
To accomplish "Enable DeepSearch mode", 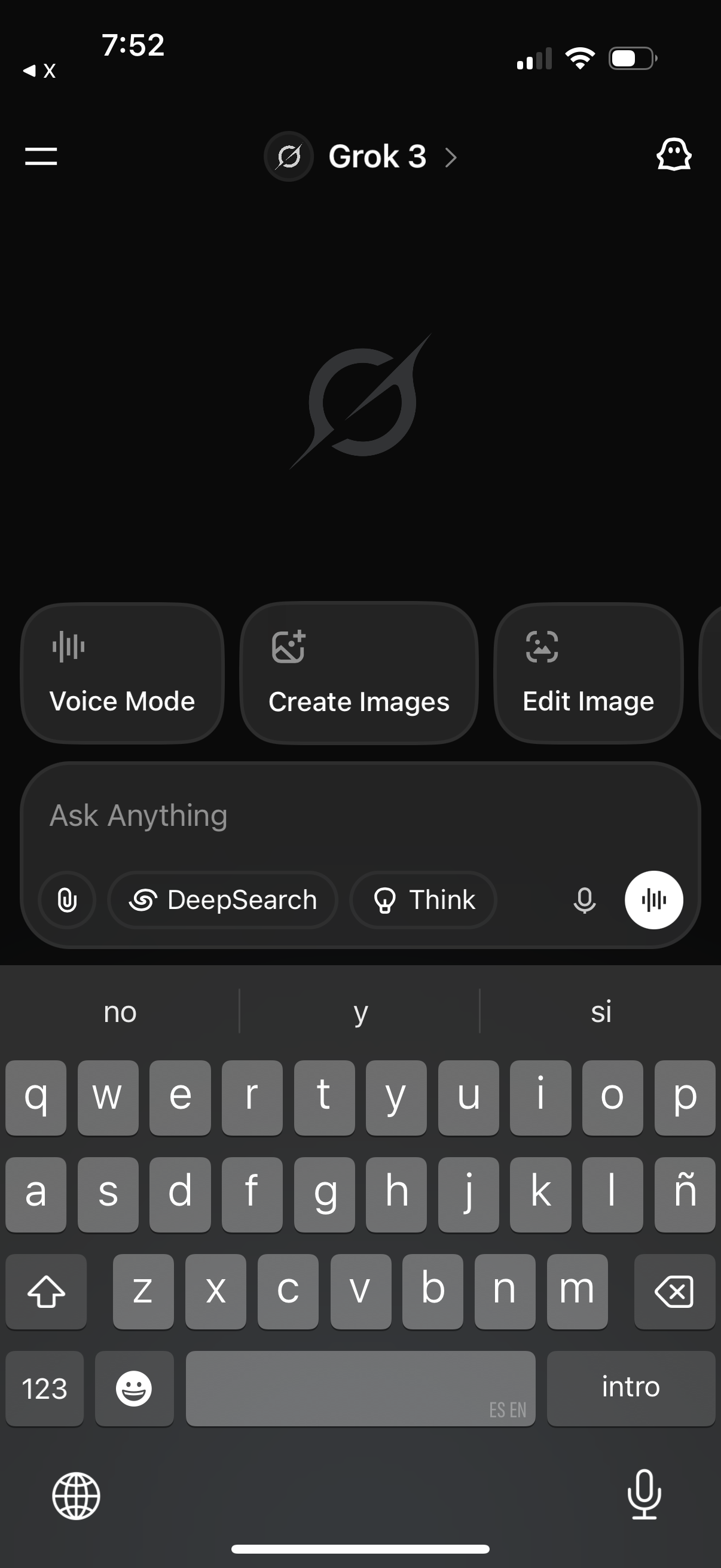I will 222,899.
